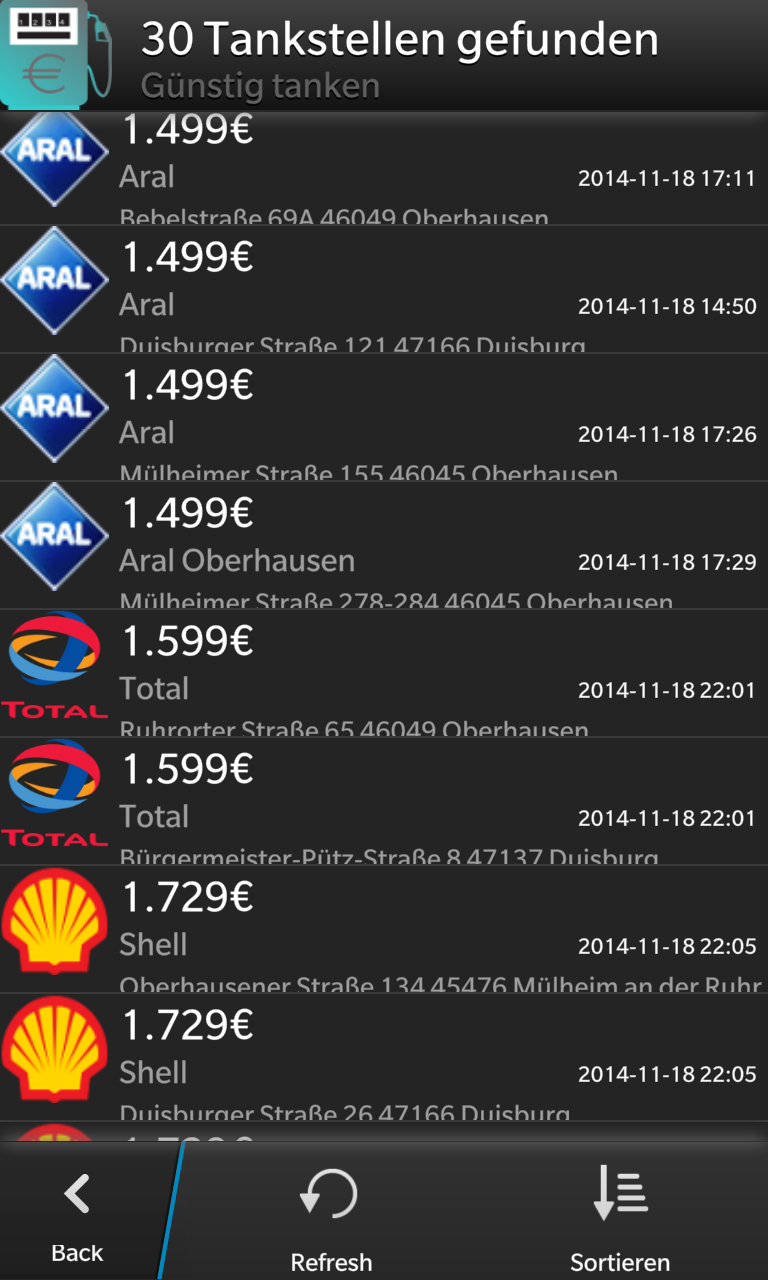
Task: Open Shell at Duisburger Straße 26
Action: [x=384, y=1057]
